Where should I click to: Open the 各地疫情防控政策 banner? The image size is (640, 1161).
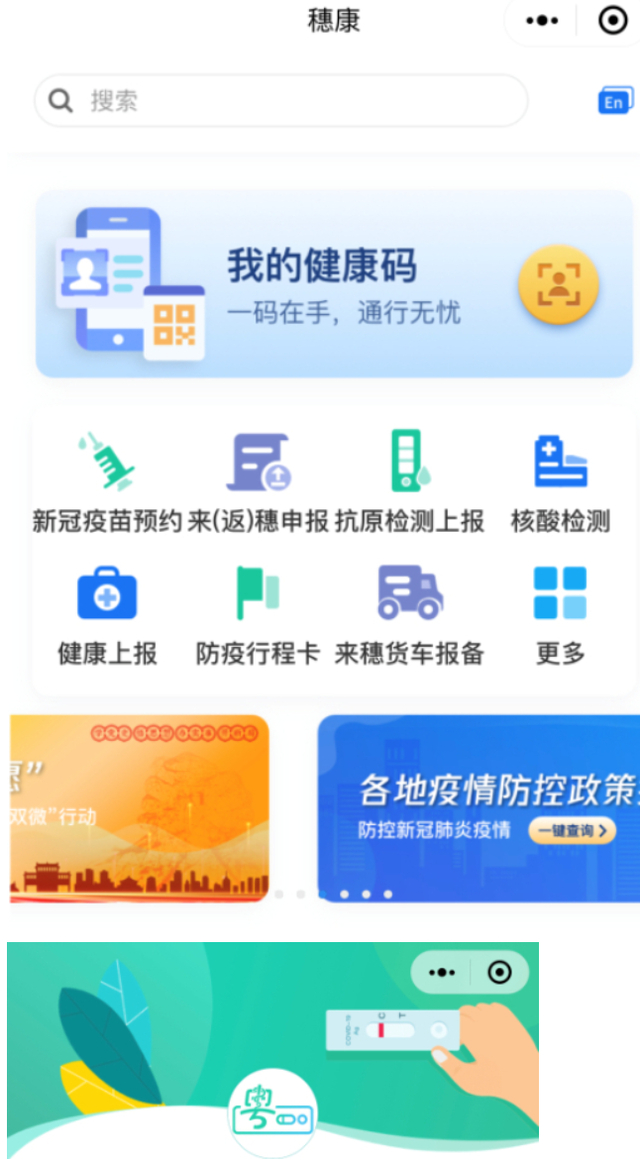click(x=480, y=808)
